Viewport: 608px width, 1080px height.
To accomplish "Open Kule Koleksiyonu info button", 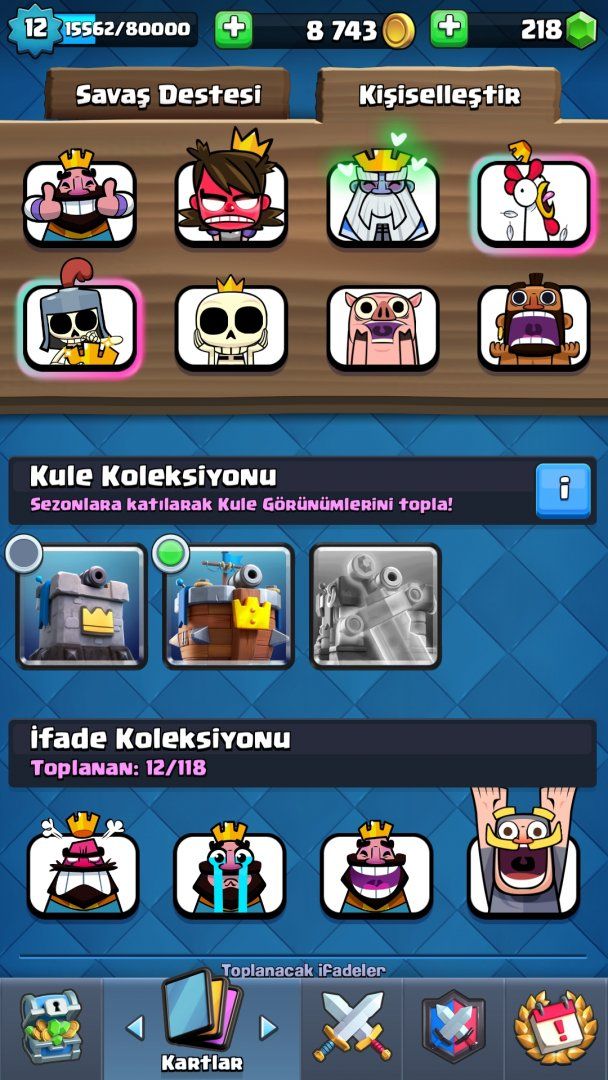I will tap(563, 489).
